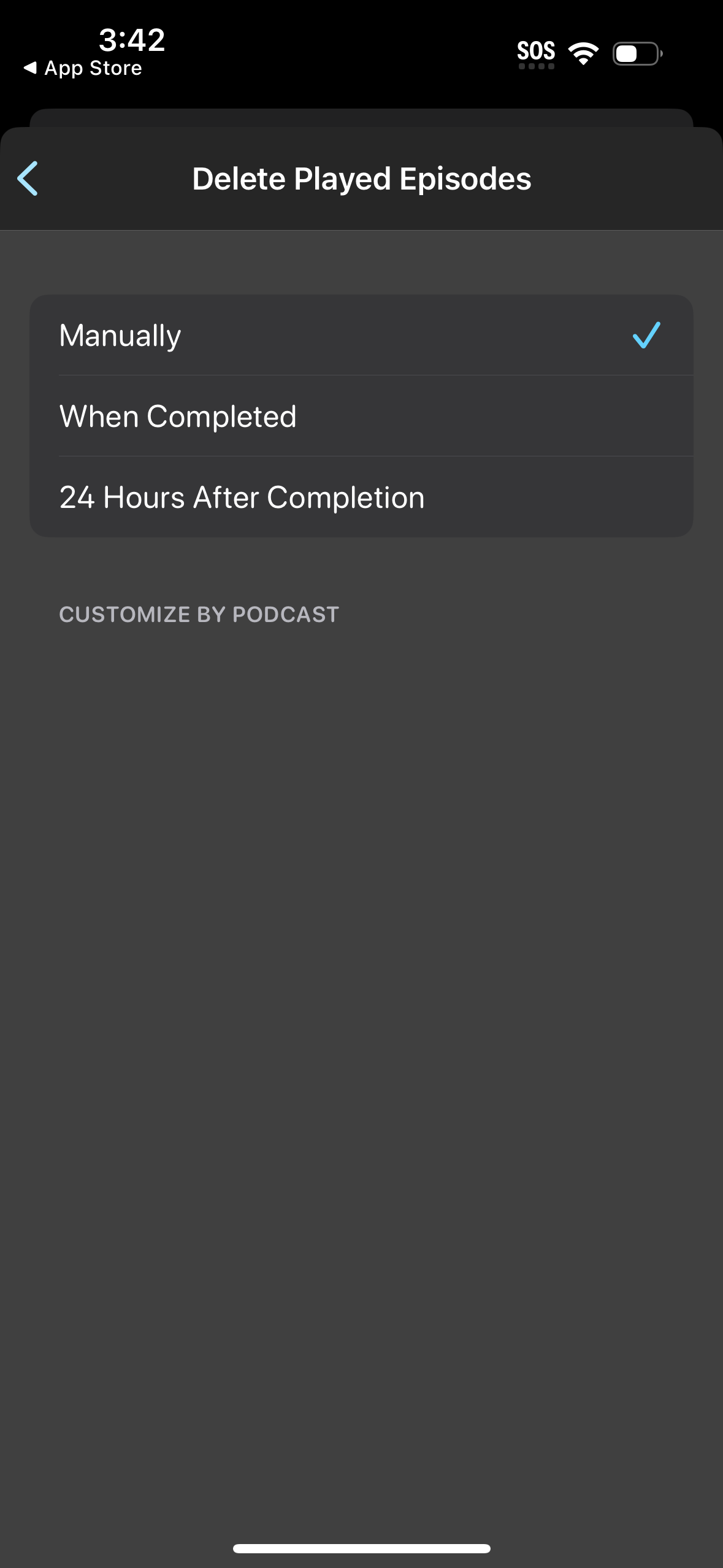Tap the App Store back arrow icon
Screen dimensions: 723x1568
(31, 67)
